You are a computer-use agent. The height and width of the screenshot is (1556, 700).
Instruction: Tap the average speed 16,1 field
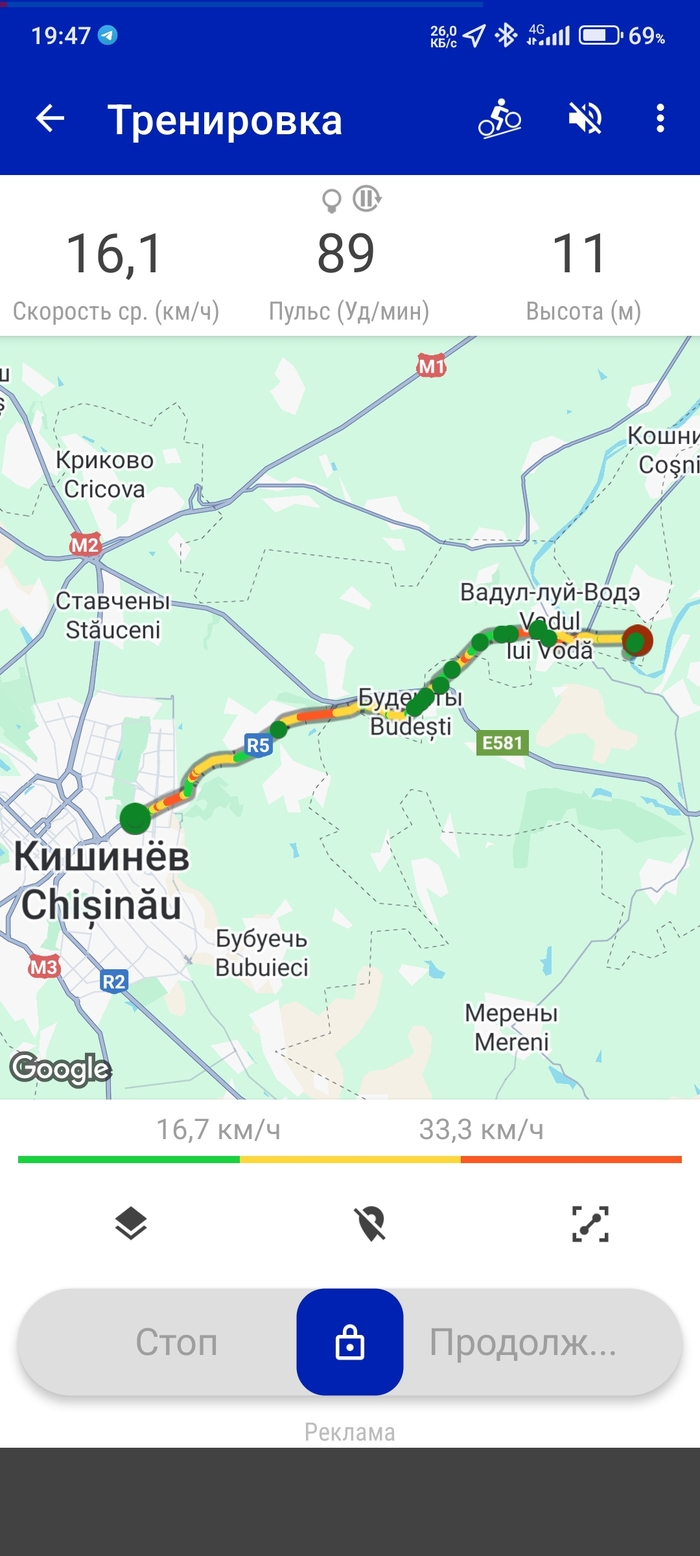coord(115,272)
